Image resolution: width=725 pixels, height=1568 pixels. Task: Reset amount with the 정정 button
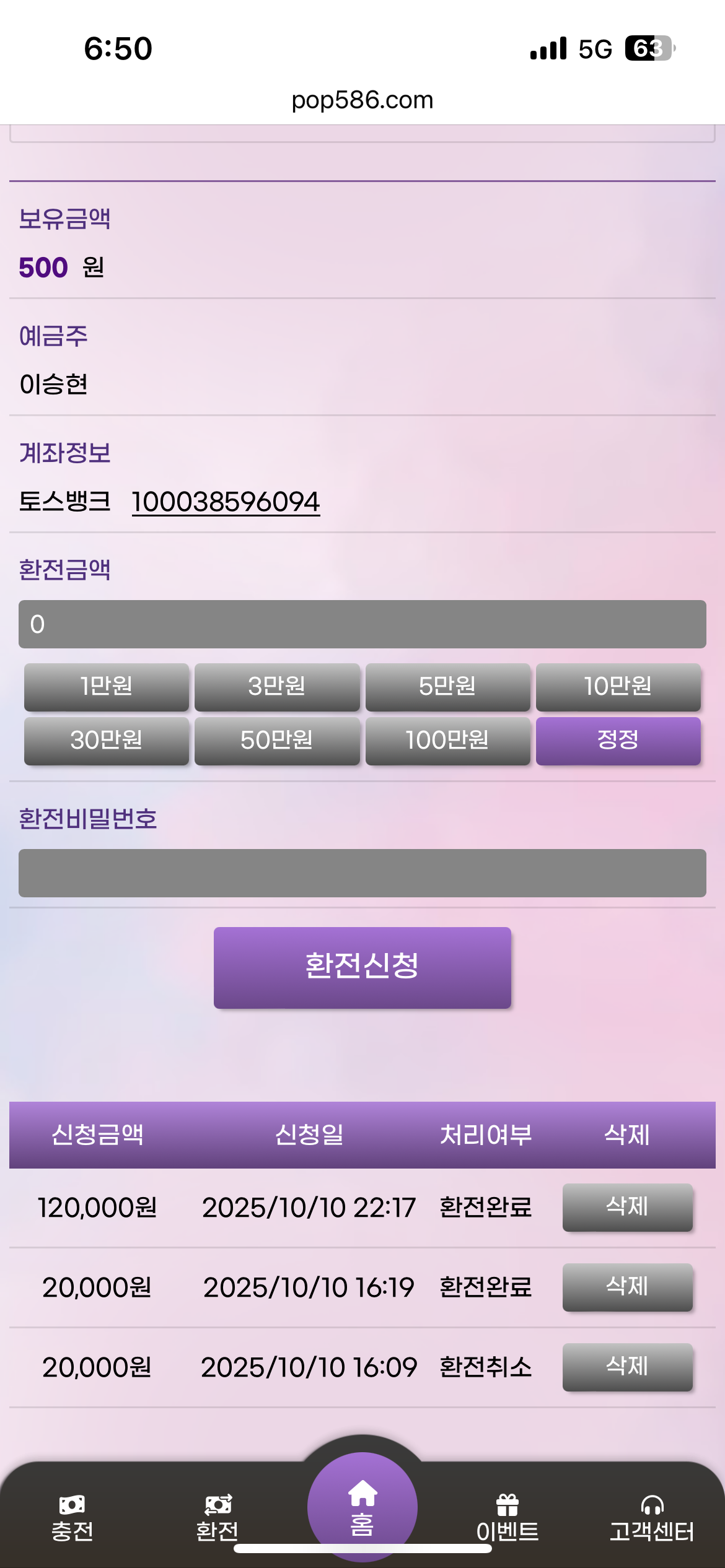tap(618, 741)
